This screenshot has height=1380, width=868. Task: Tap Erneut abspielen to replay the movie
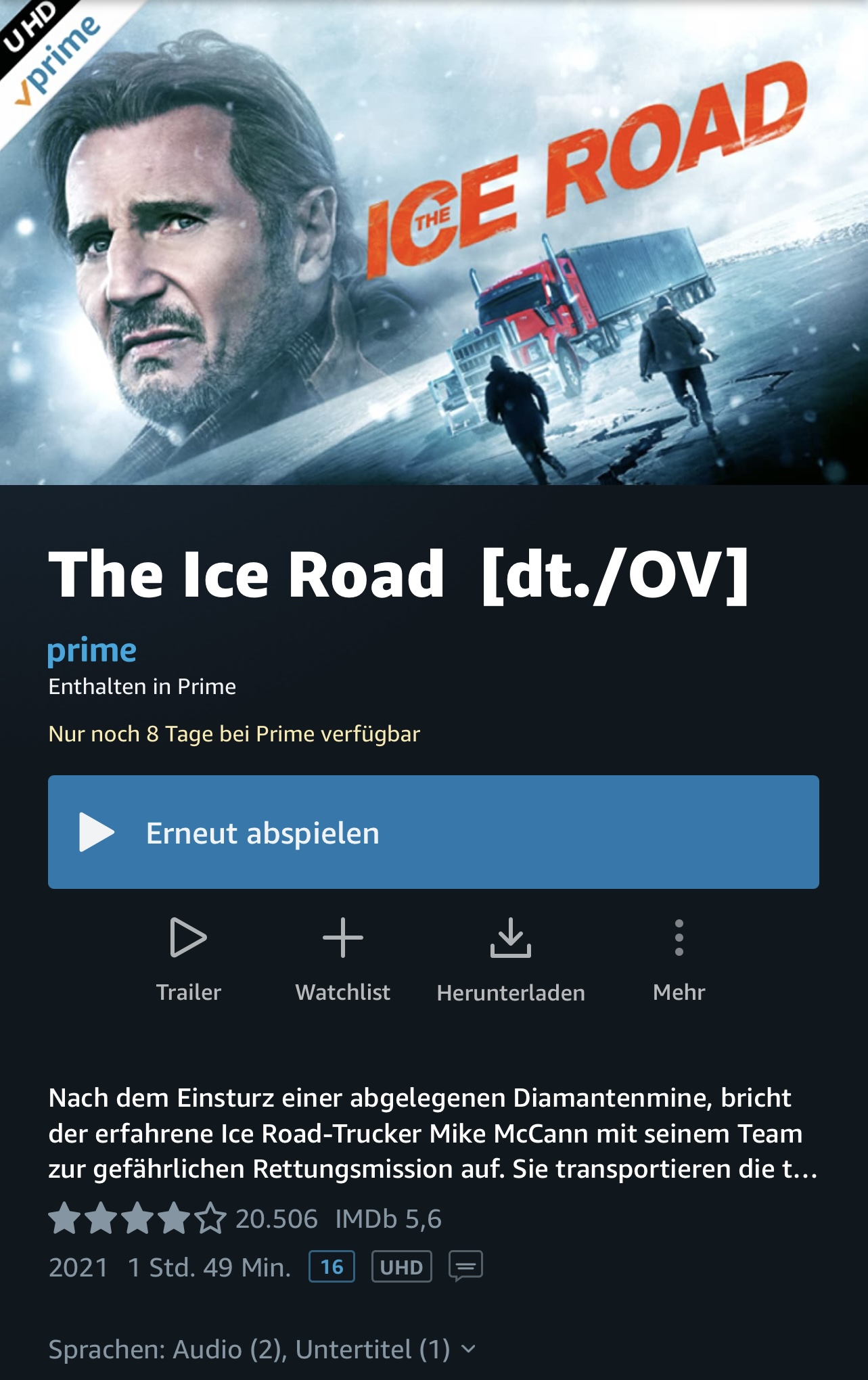click(x=433, y=832)
